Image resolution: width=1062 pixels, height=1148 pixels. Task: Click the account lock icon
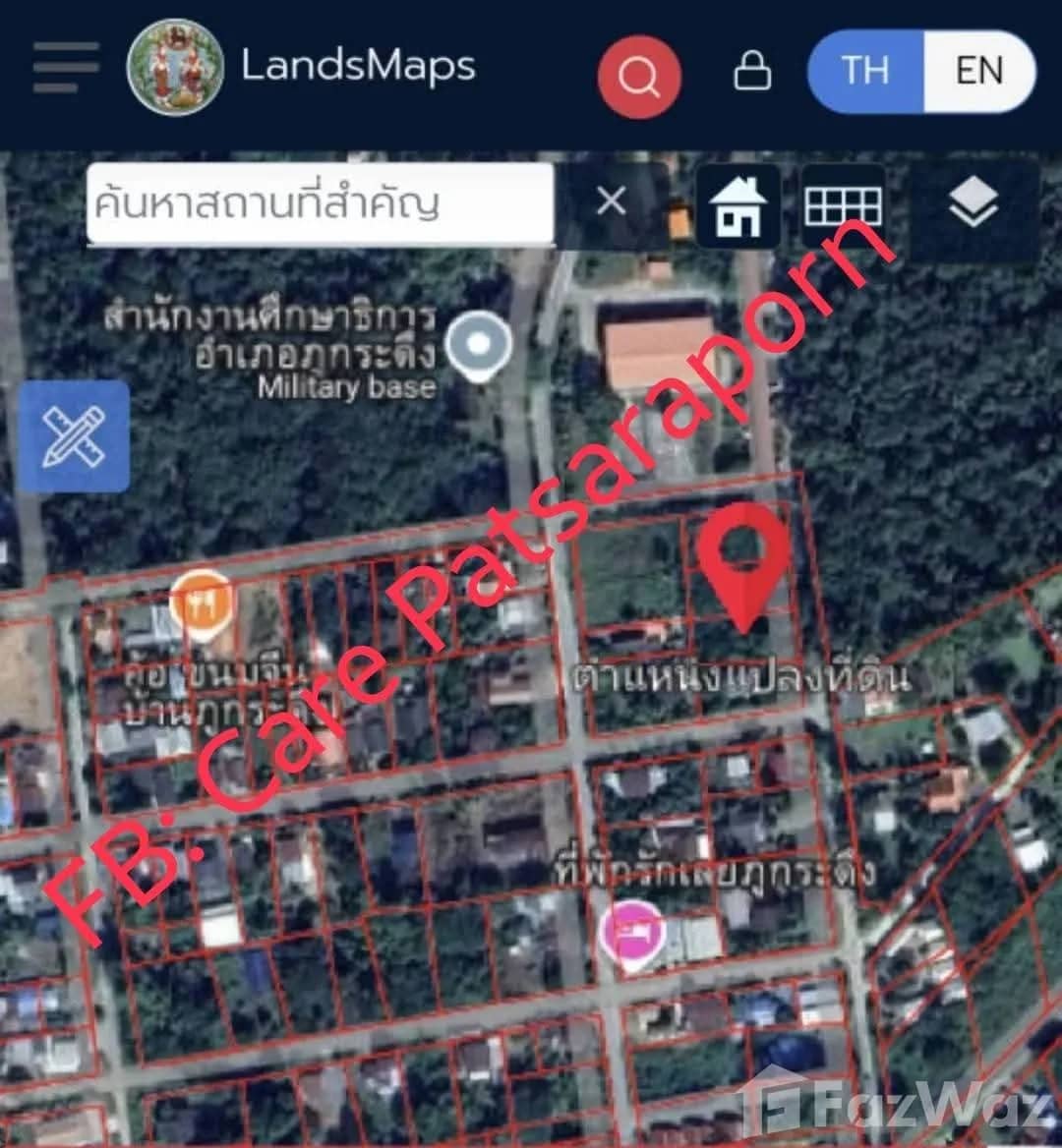pyautogui.click(x=750, y=72)
